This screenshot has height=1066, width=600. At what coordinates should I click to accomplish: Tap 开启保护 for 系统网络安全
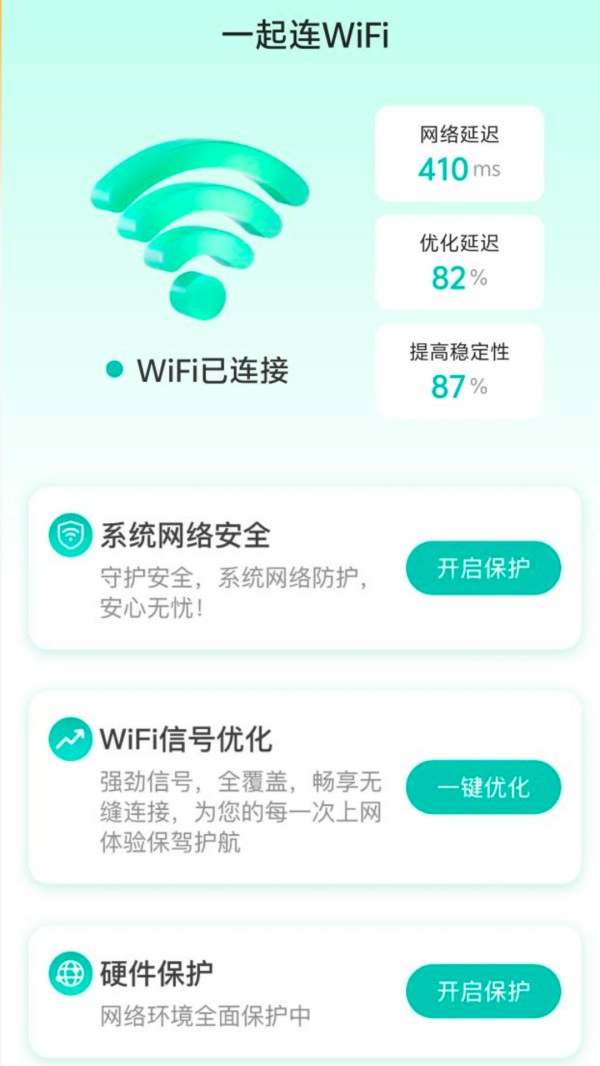tap(483, 568)
